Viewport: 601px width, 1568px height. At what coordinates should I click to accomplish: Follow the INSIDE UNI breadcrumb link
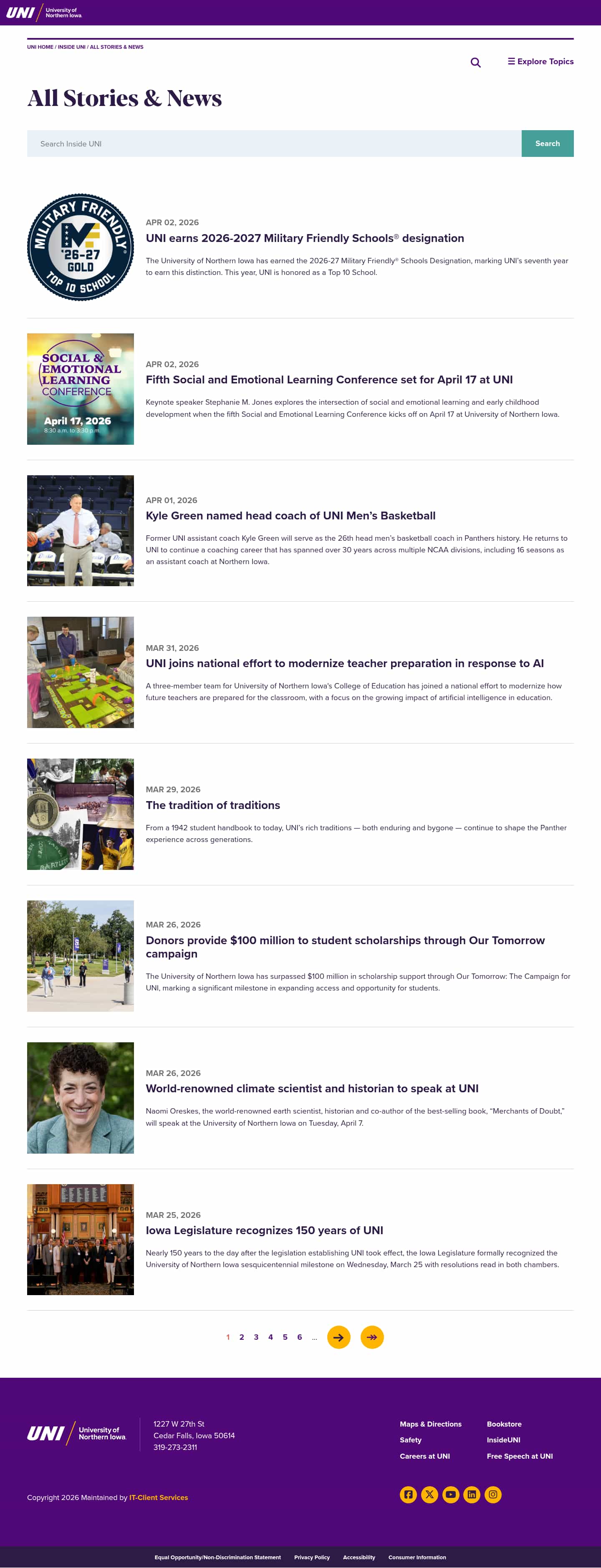(x=71, y=47)
